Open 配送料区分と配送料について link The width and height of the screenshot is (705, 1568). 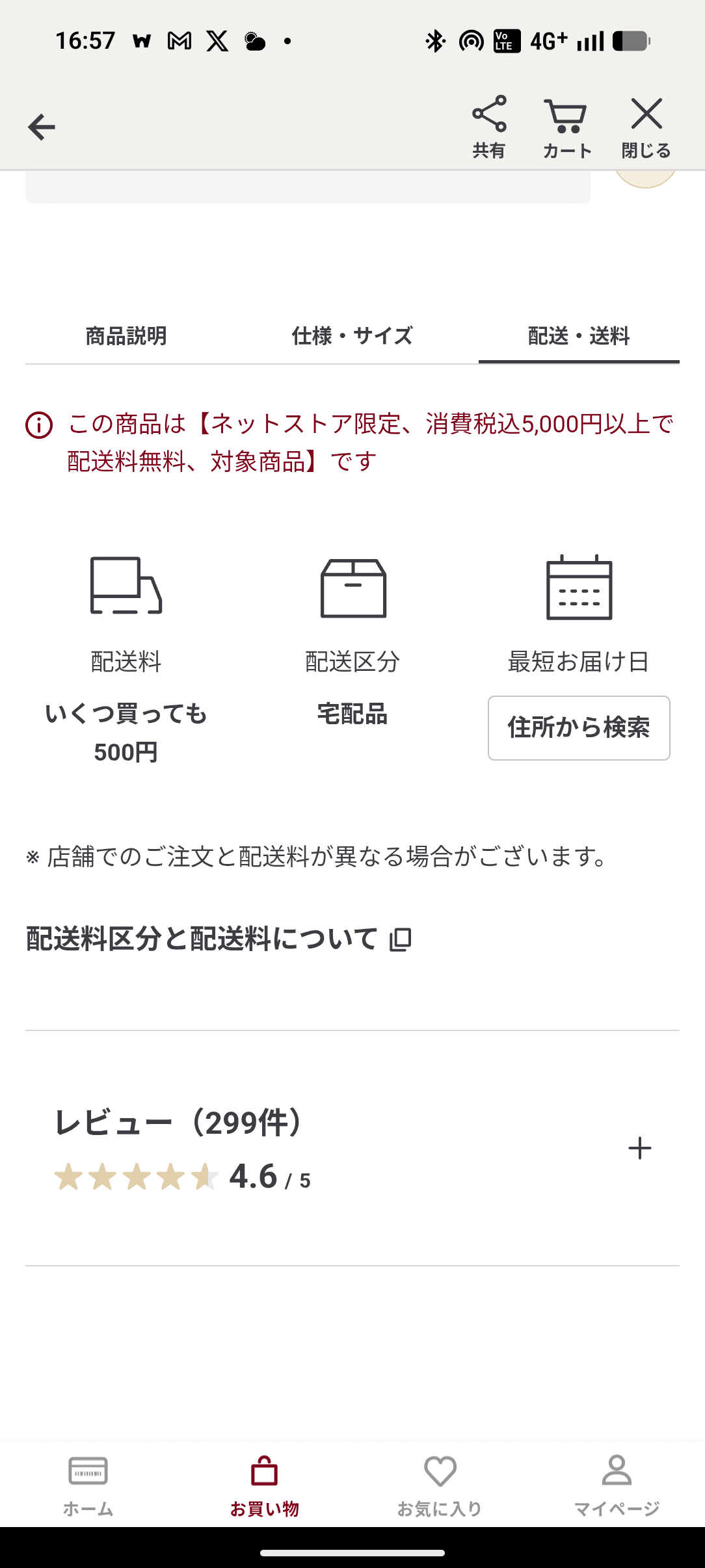219,939
